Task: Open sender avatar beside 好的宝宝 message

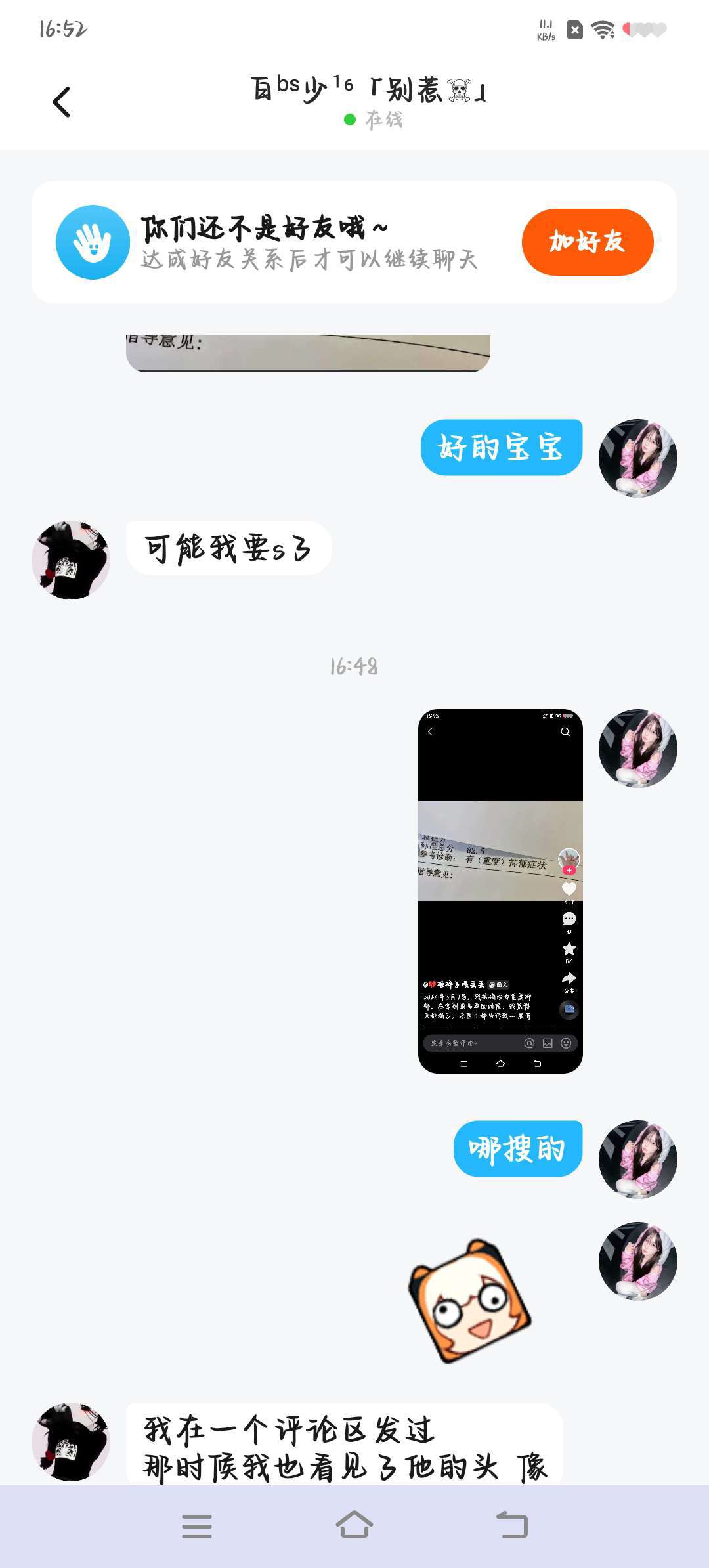Action: (x=637, y=458)
